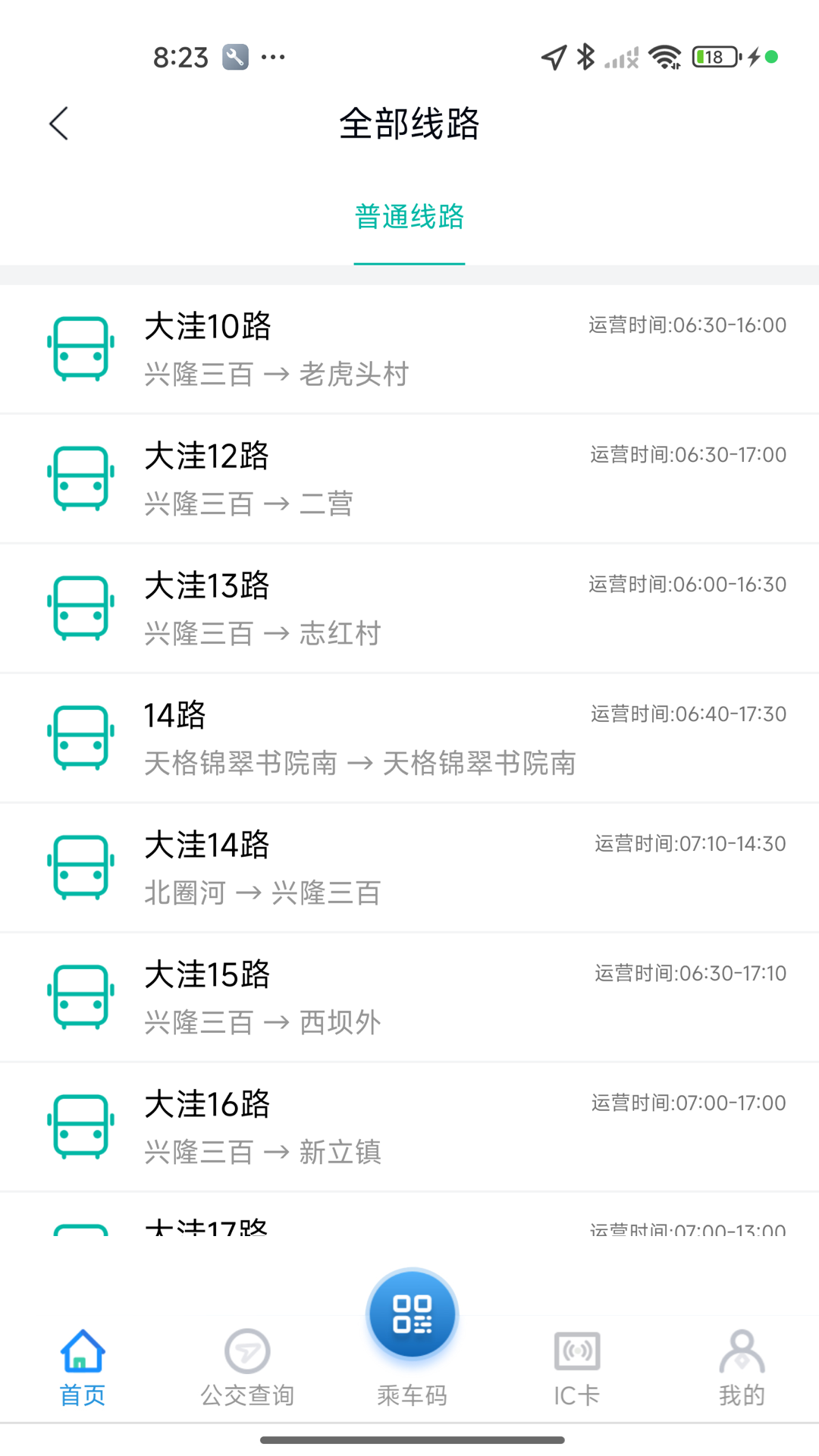Open the 我的 profile tab
819x1456 pixels.
pyautogui.click(x=741, y=1367)
